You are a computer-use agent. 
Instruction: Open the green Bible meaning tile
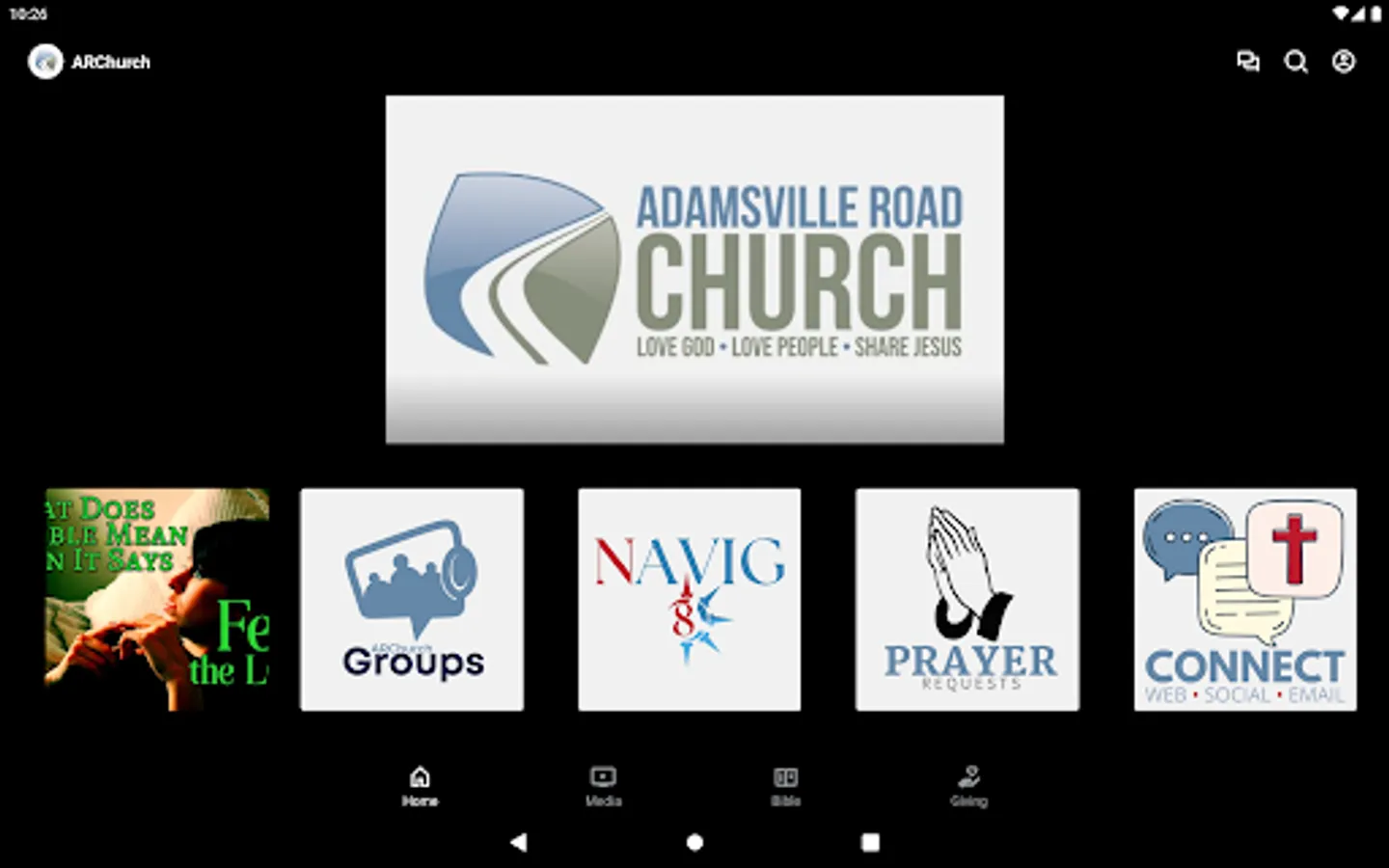point(157,599)
